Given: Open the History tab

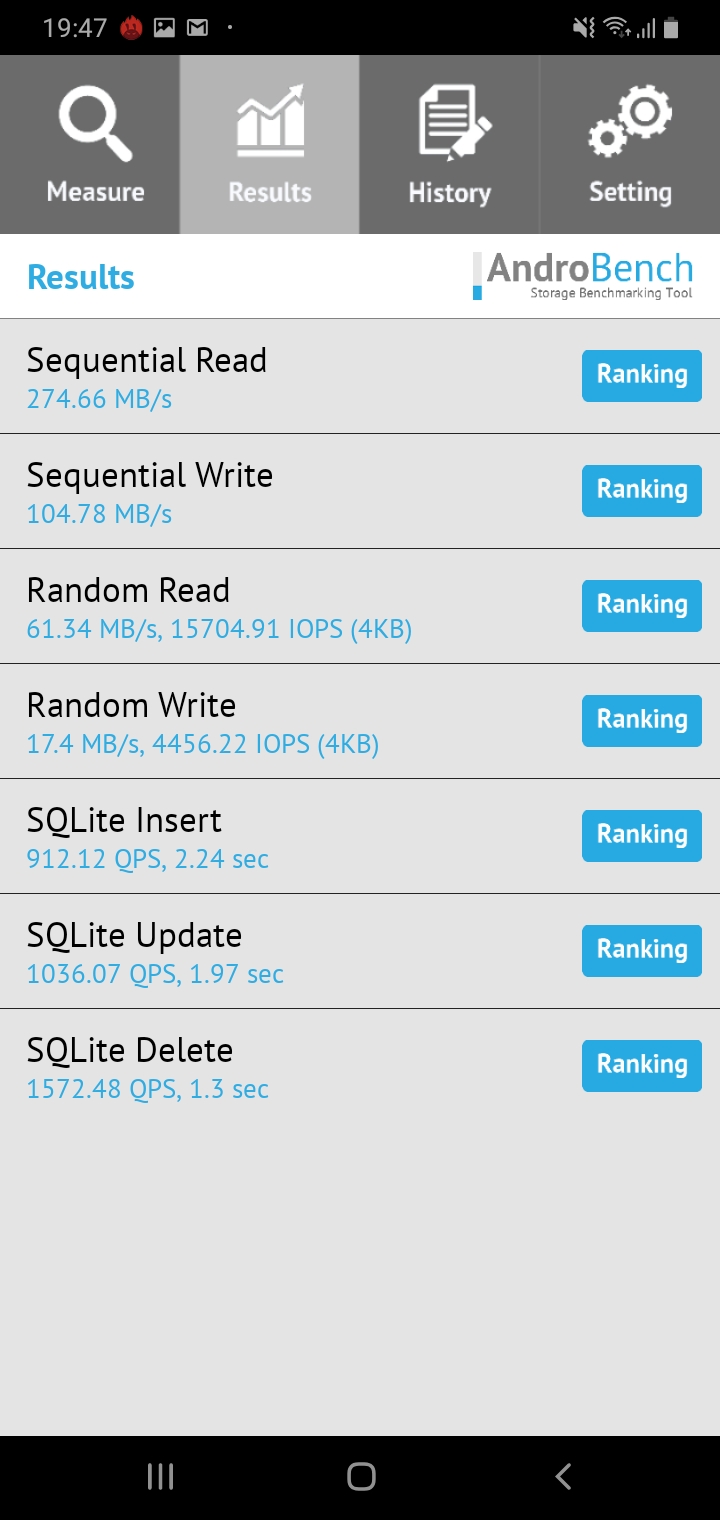Looking at the screenshot, I should pos(450,145).
